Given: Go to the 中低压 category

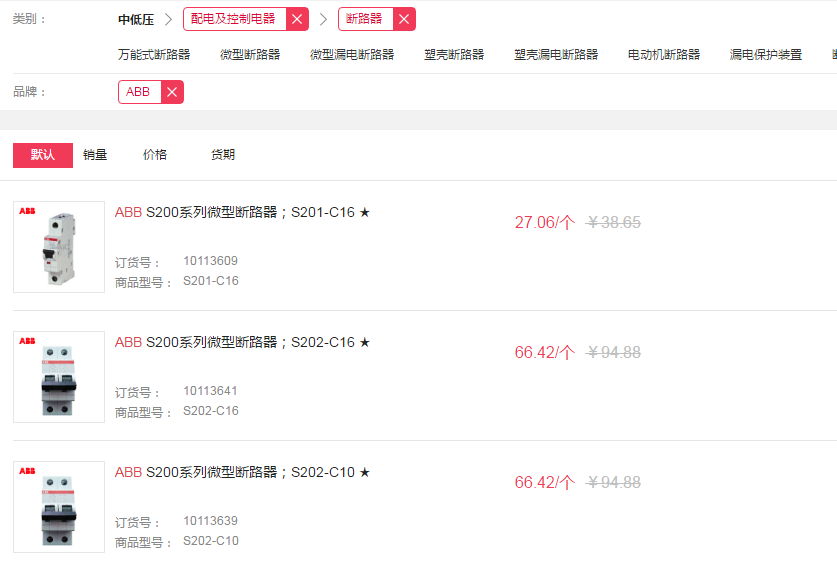Looking at the screenshot, I should click(136, 19).
